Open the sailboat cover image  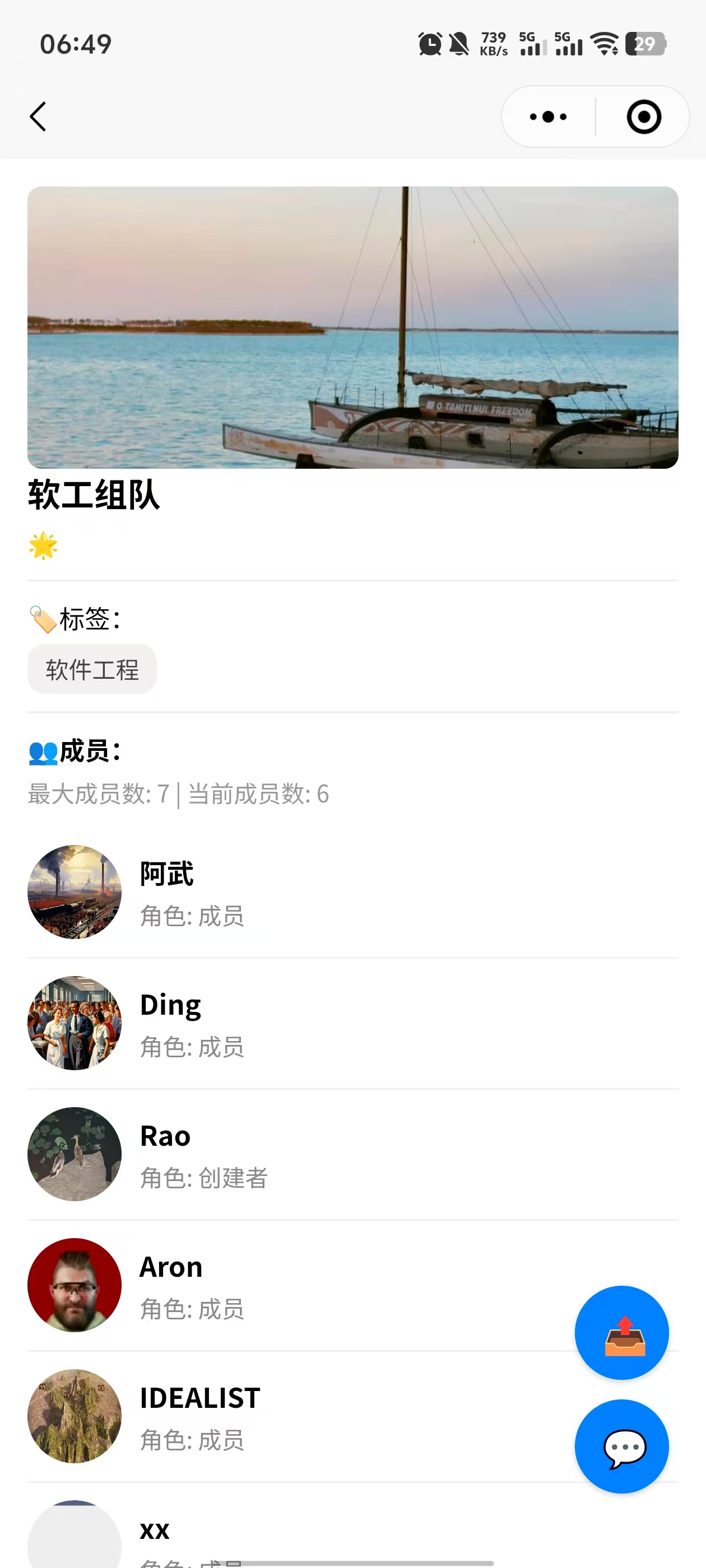352,326
